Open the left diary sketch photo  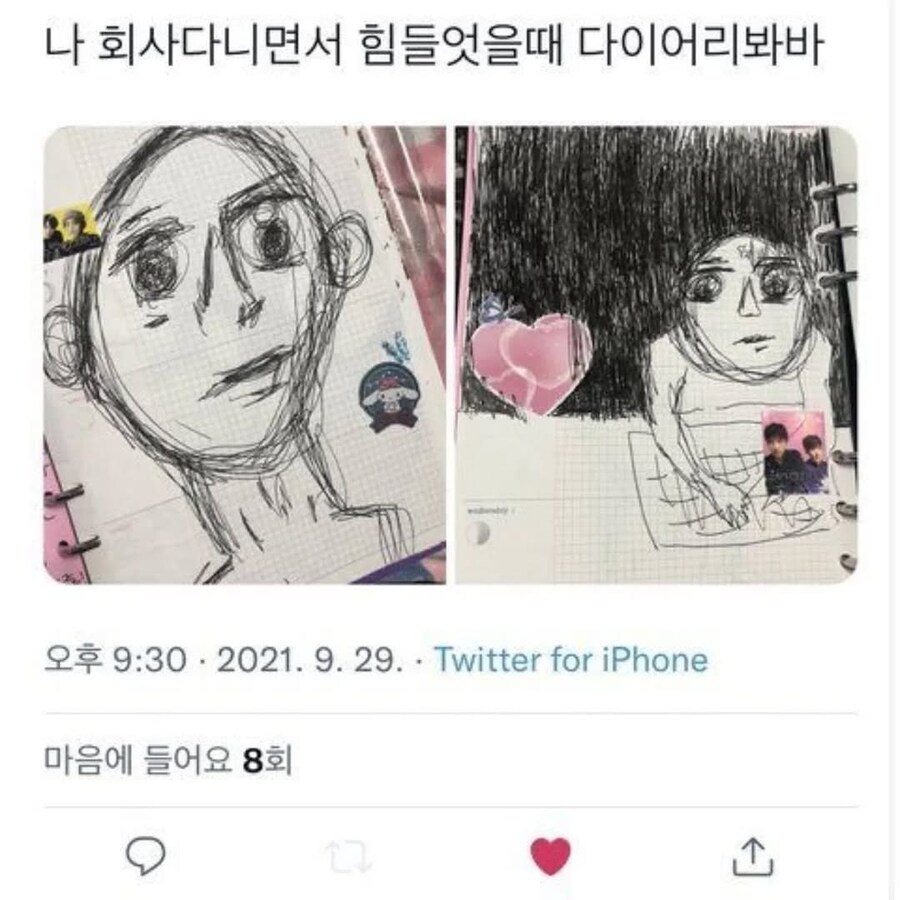[244, 355]
